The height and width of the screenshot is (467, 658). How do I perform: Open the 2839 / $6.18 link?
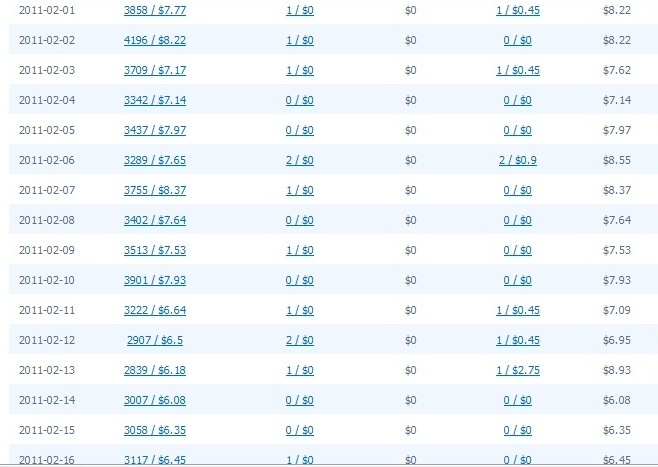coord(154,371)
